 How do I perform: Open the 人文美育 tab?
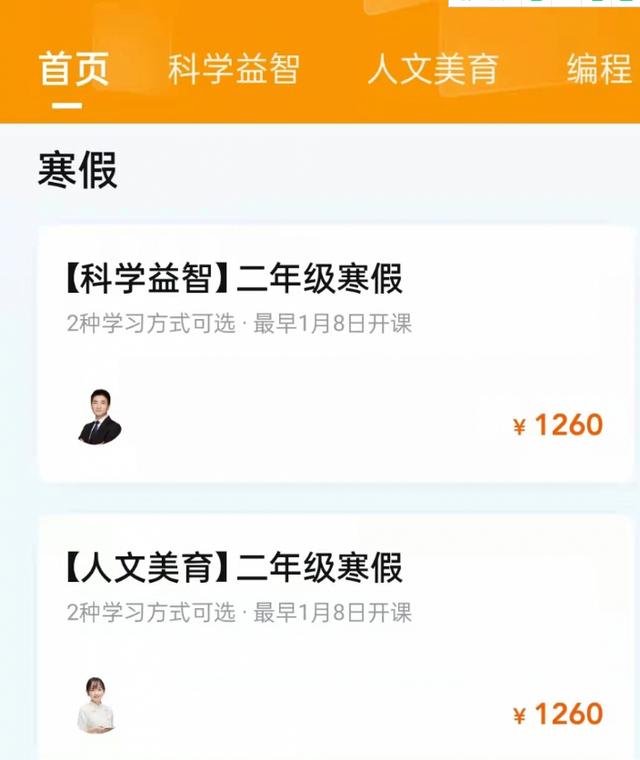pos(432,69)
